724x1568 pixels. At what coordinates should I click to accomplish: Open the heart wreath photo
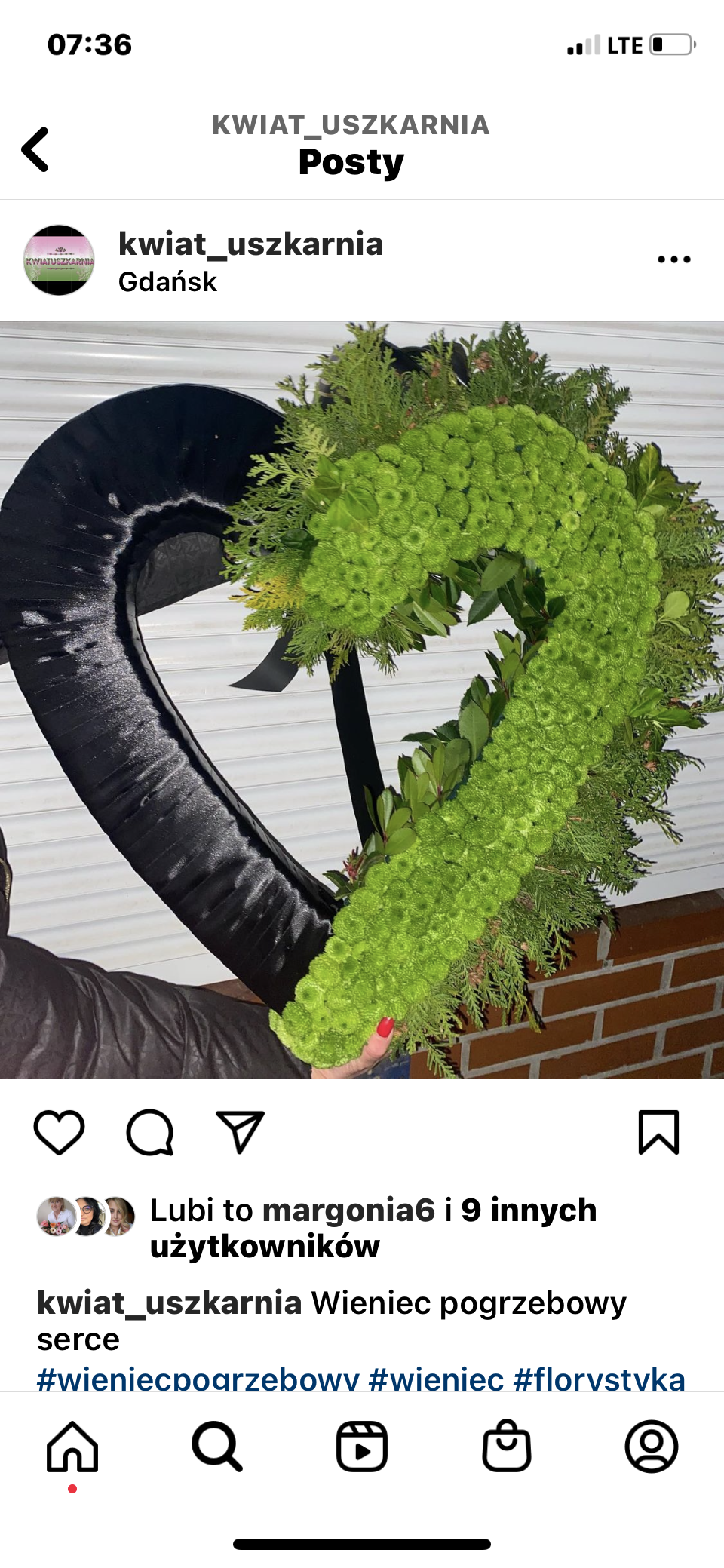(x=362, y=699)
